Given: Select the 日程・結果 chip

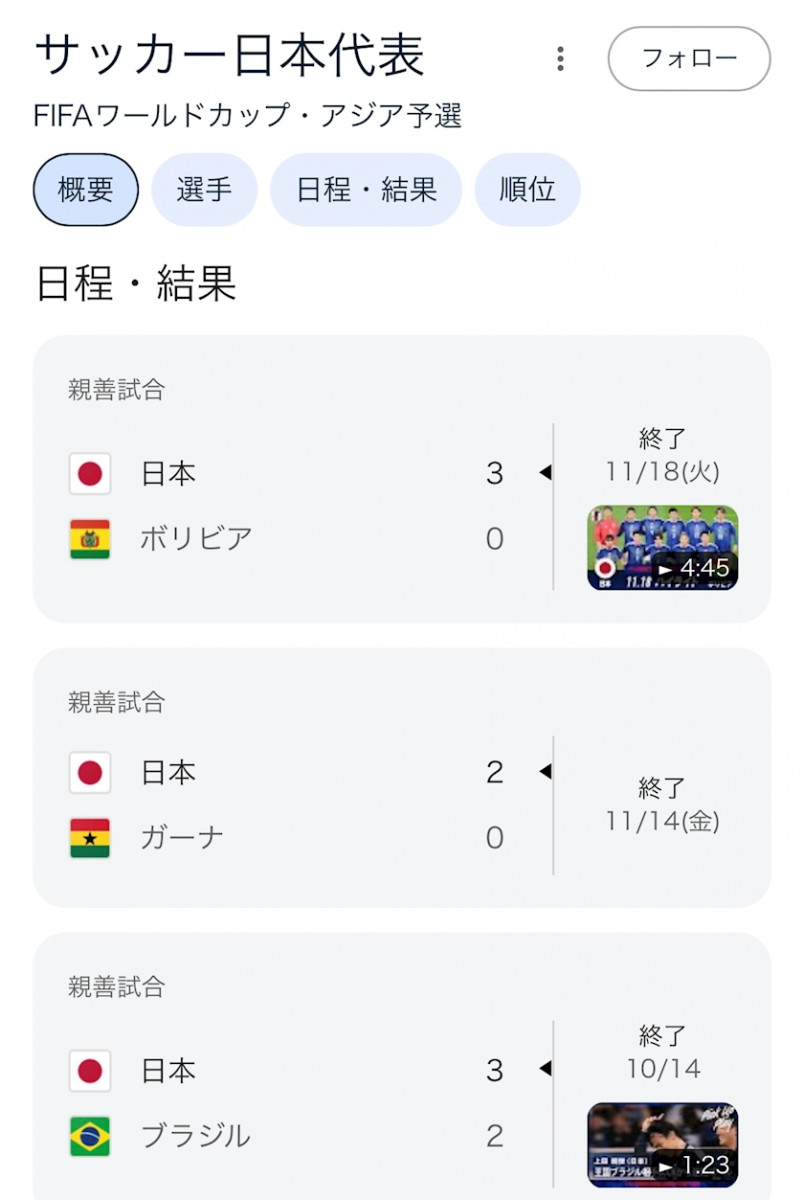Looking at the screenshot, I should (x=366, y=190).
